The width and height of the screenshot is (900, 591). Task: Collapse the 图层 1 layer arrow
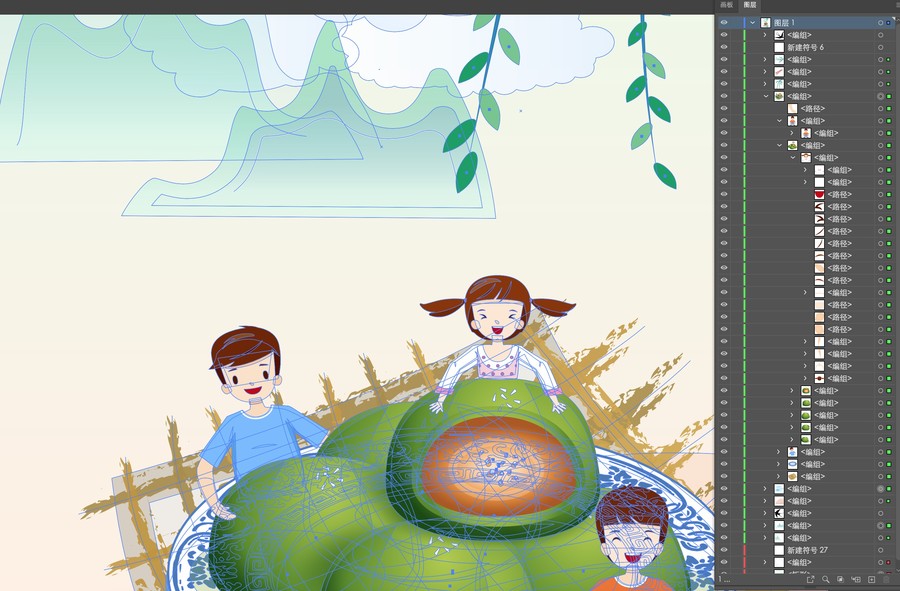(752, 22)
